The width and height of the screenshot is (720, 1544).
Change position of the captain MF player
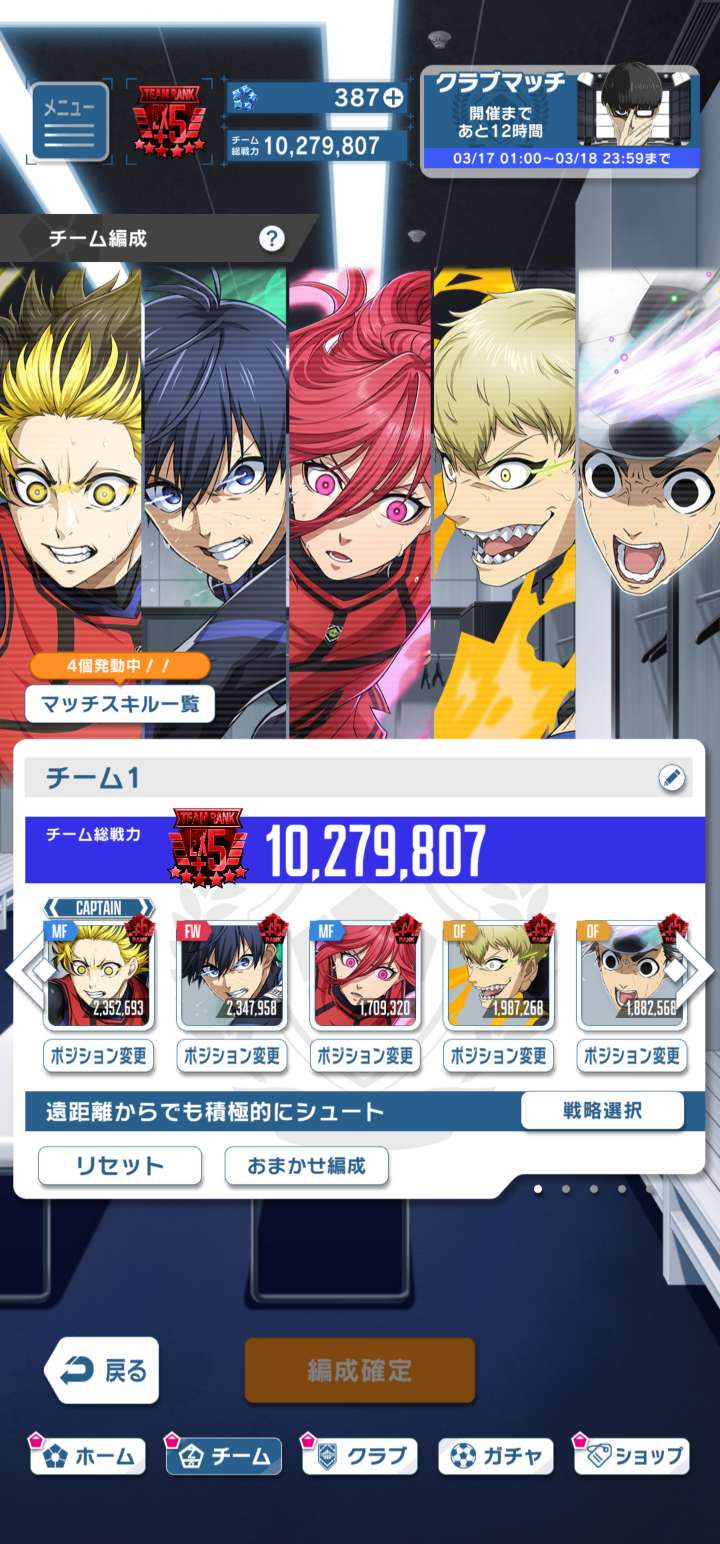click(98, 1055)
